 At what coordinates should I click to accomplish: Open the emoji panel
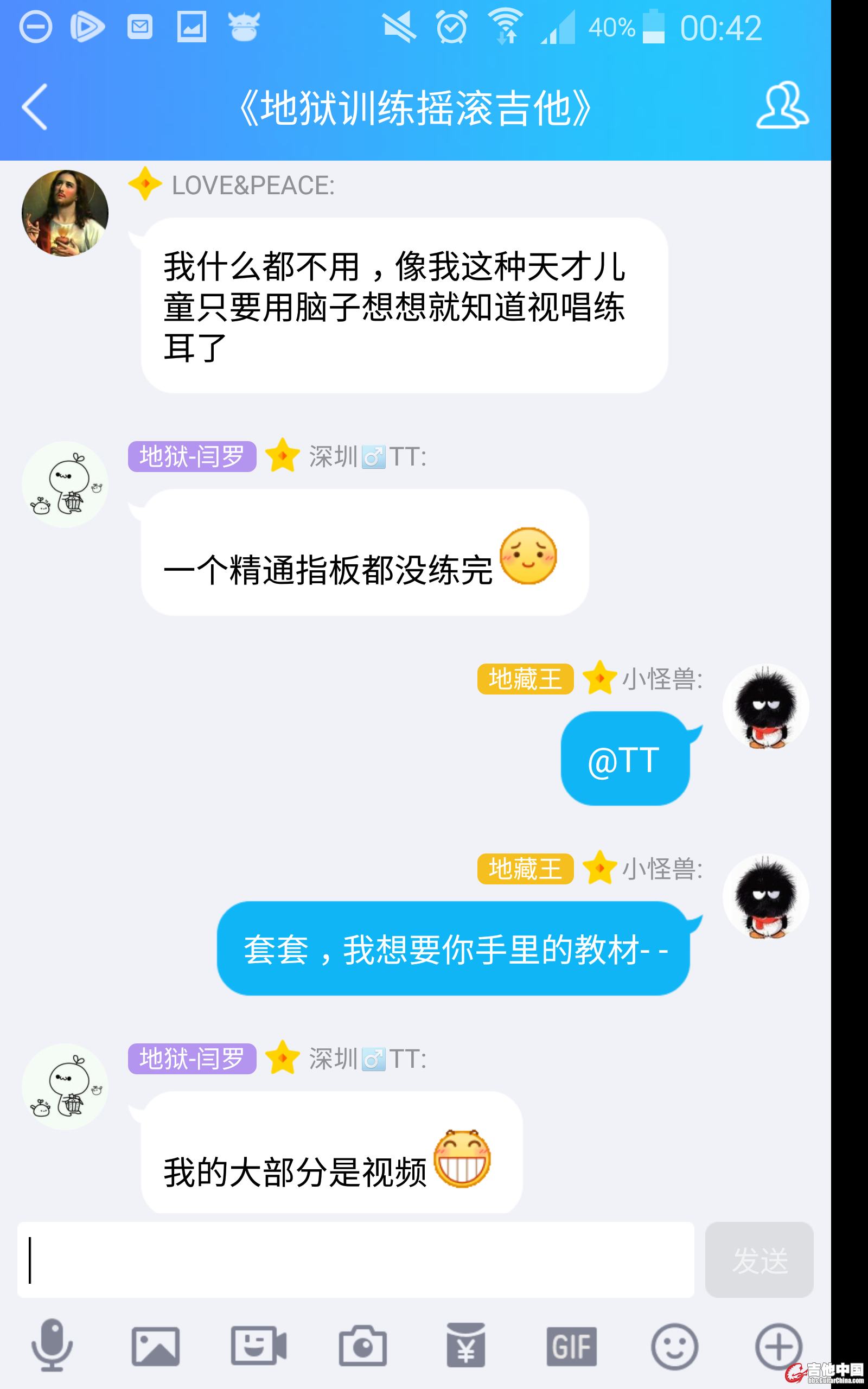coord(674,1346)
